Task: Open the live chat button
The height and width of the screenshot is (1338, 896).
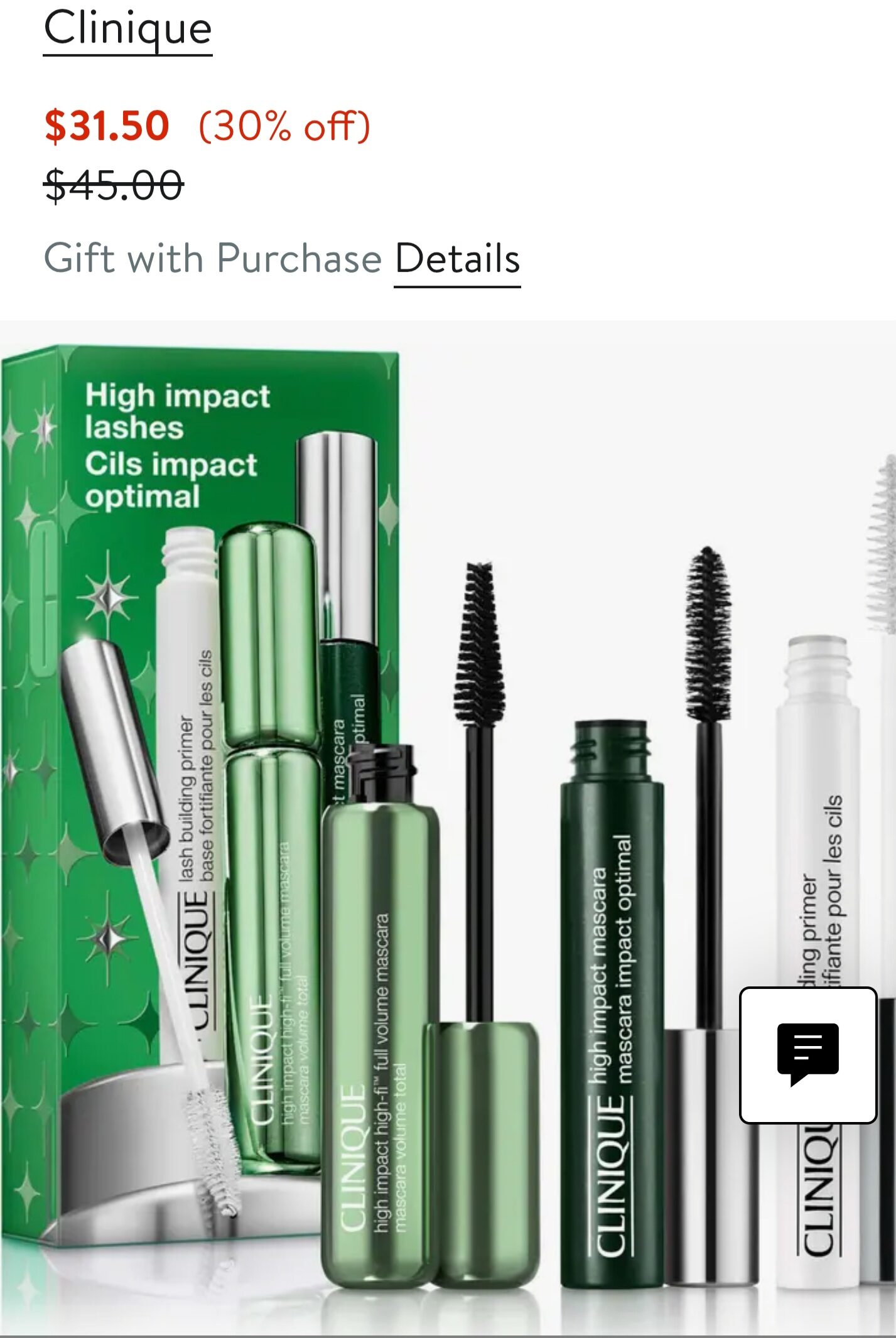Action: pyautogui.click(x=807, y=1055)
